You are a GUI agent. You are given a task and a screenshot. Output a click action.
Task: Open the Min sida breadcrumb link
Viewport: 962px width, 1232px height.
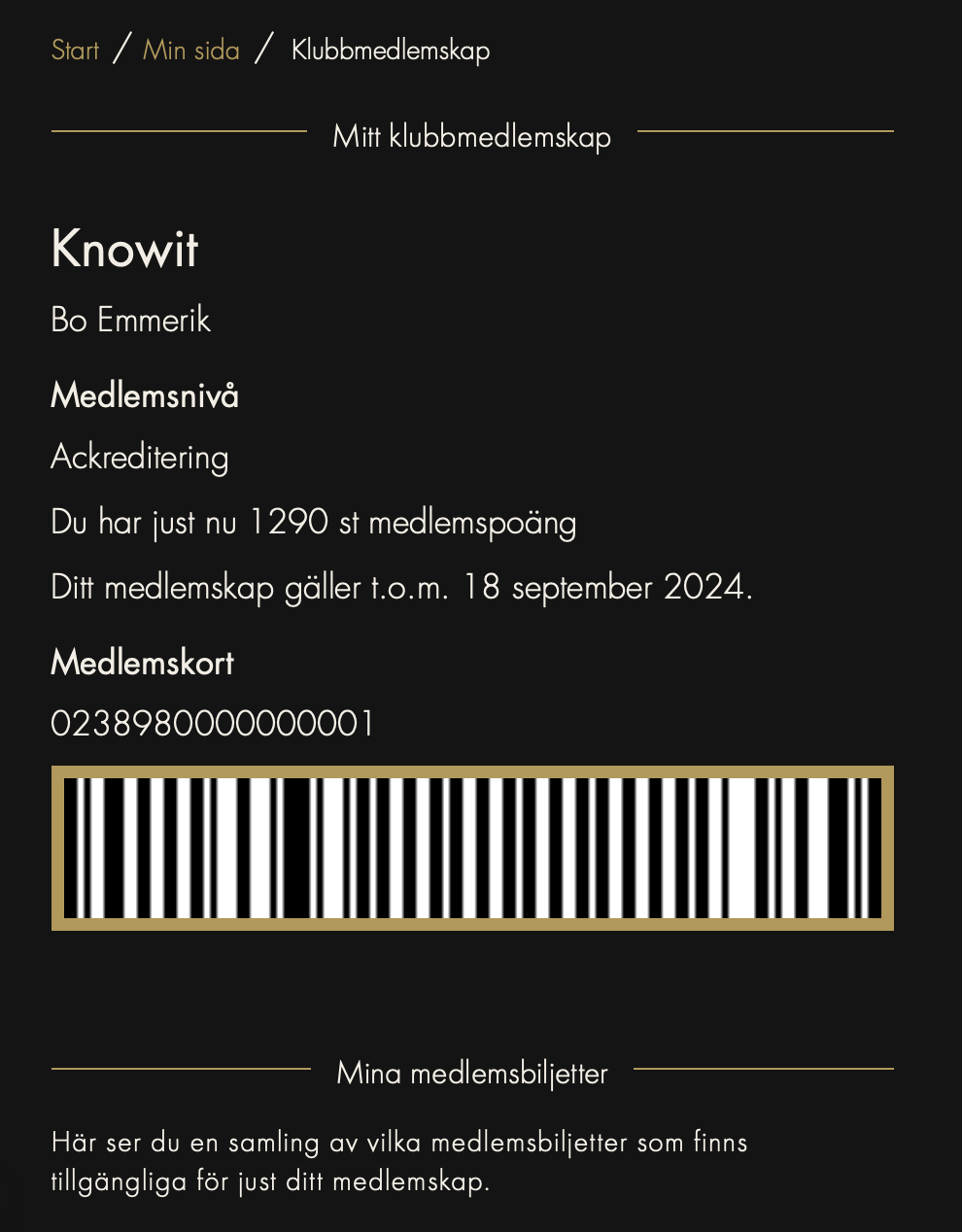coord(190,51)
